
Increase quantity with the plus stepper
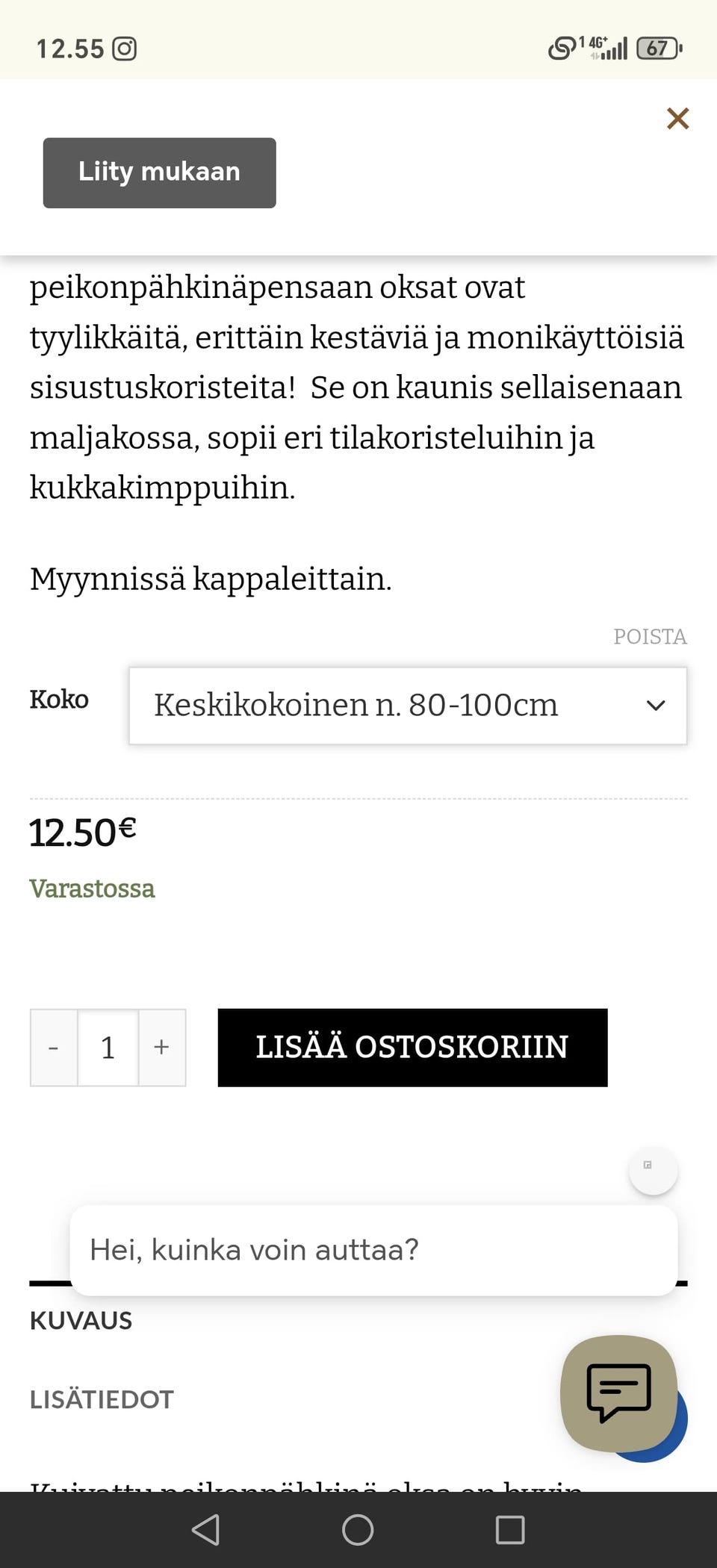tap(161, 1047)
